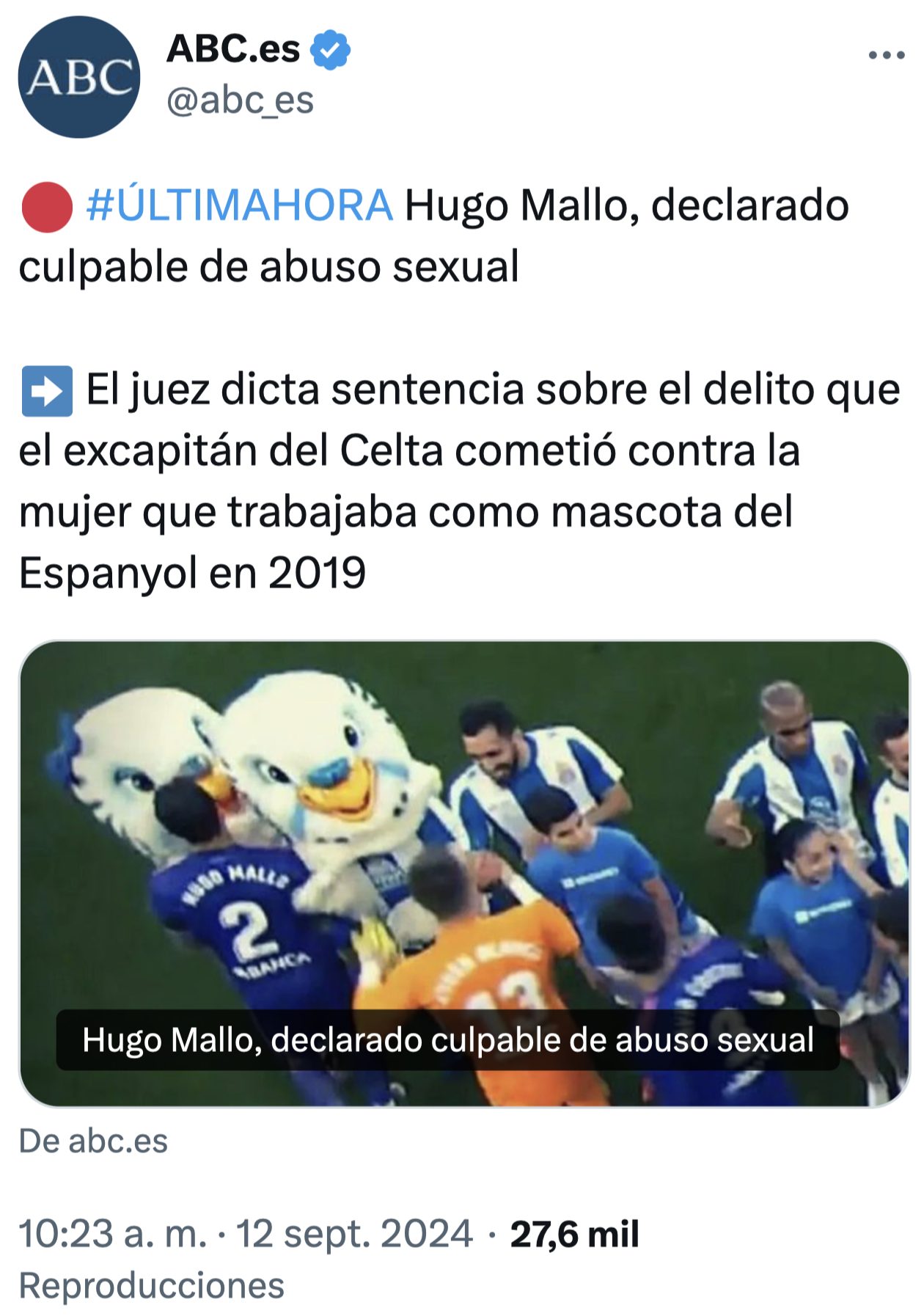The height and width of the screenshot is (1316, 924).
Task: Open the ABC.es account name
Action: click(233, 50)
